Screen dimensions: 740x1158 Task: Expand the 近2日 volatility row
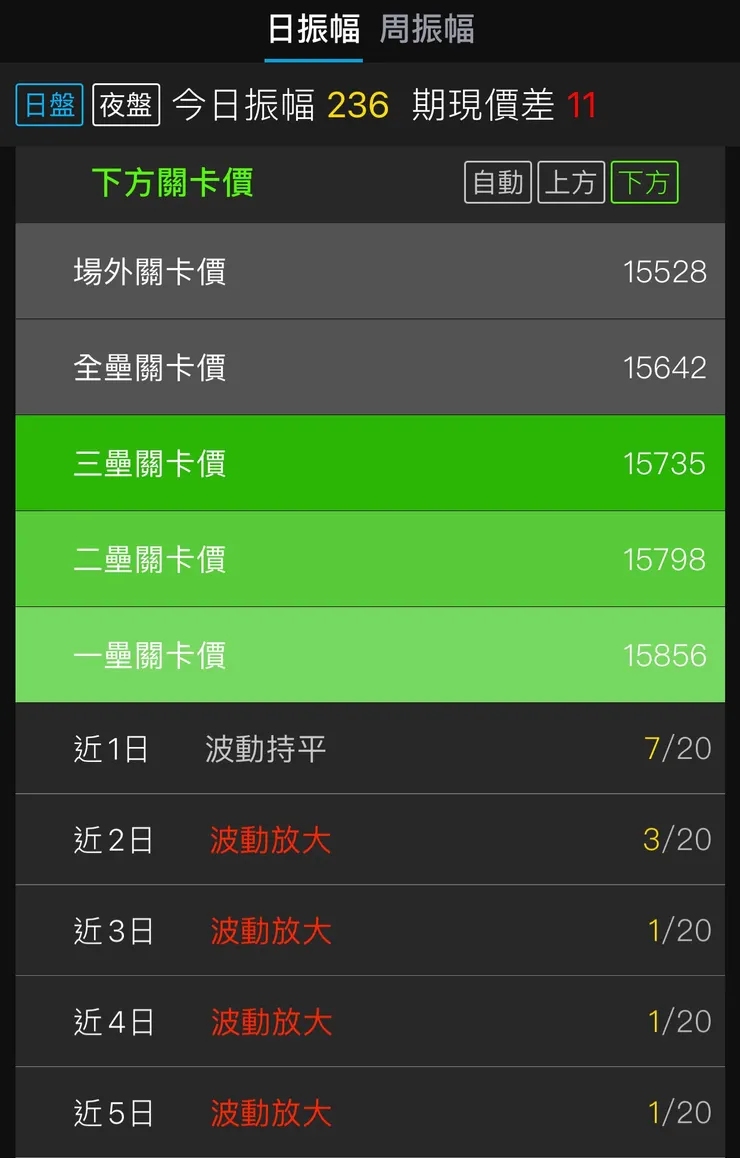coord(370,840)
